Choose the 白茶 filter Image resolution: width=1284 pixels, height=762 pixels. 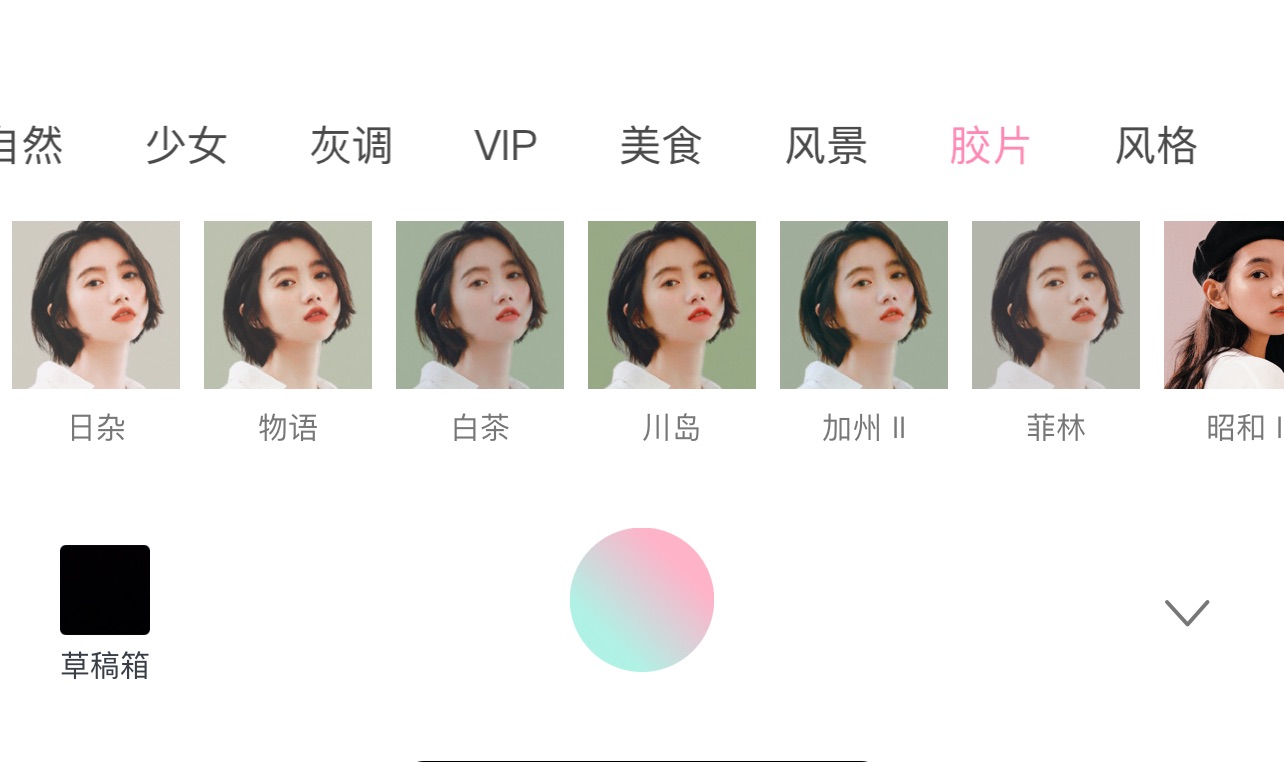tap(480, 305)
